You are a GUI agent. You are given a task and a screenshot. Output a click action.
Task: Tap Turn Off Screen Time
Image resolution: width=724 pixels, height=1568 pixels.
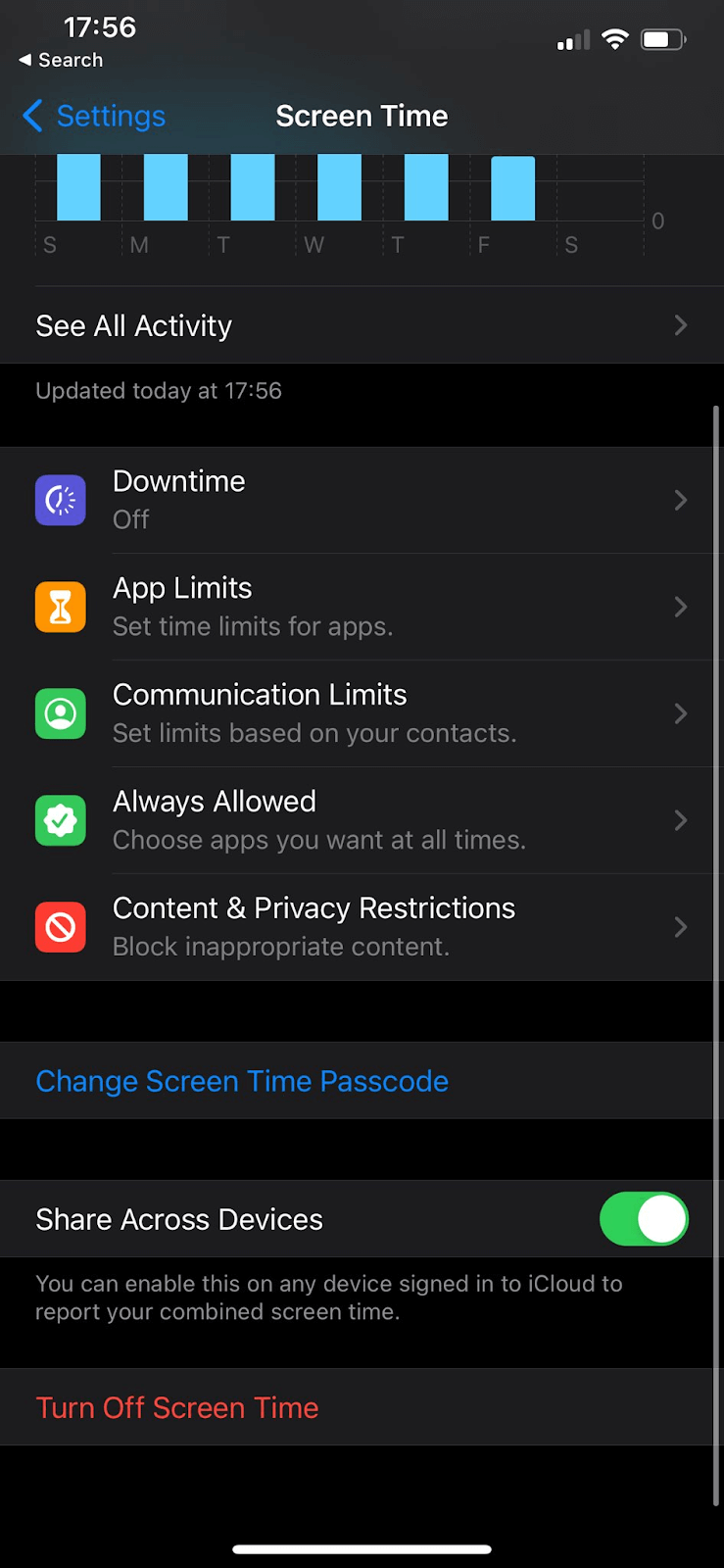tap(177, 1407)
